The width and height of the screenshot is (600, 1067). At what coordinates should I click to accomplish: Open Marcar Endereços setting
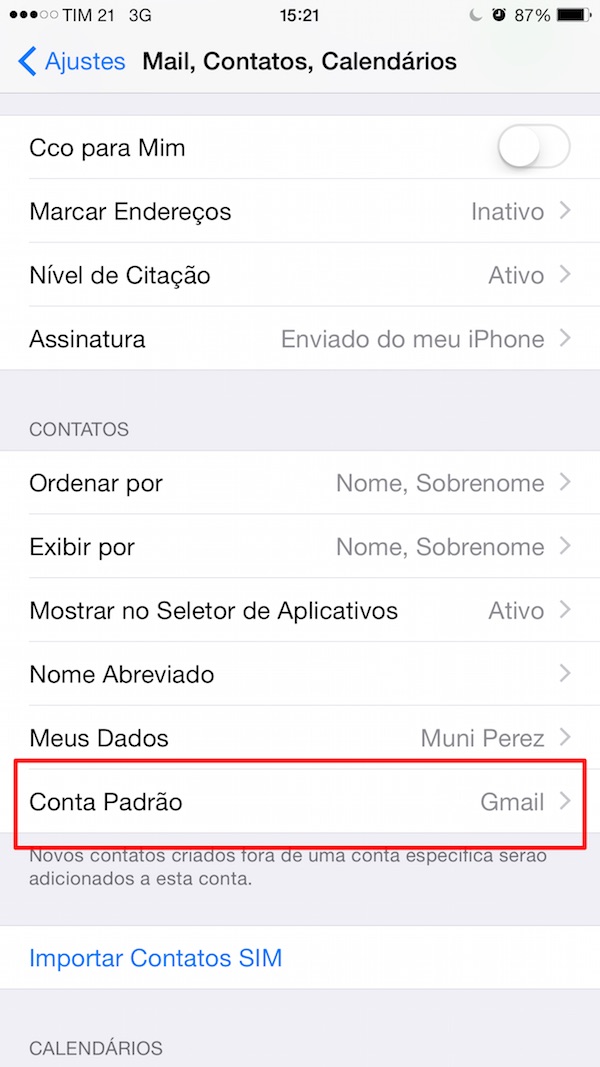[300, 211]
